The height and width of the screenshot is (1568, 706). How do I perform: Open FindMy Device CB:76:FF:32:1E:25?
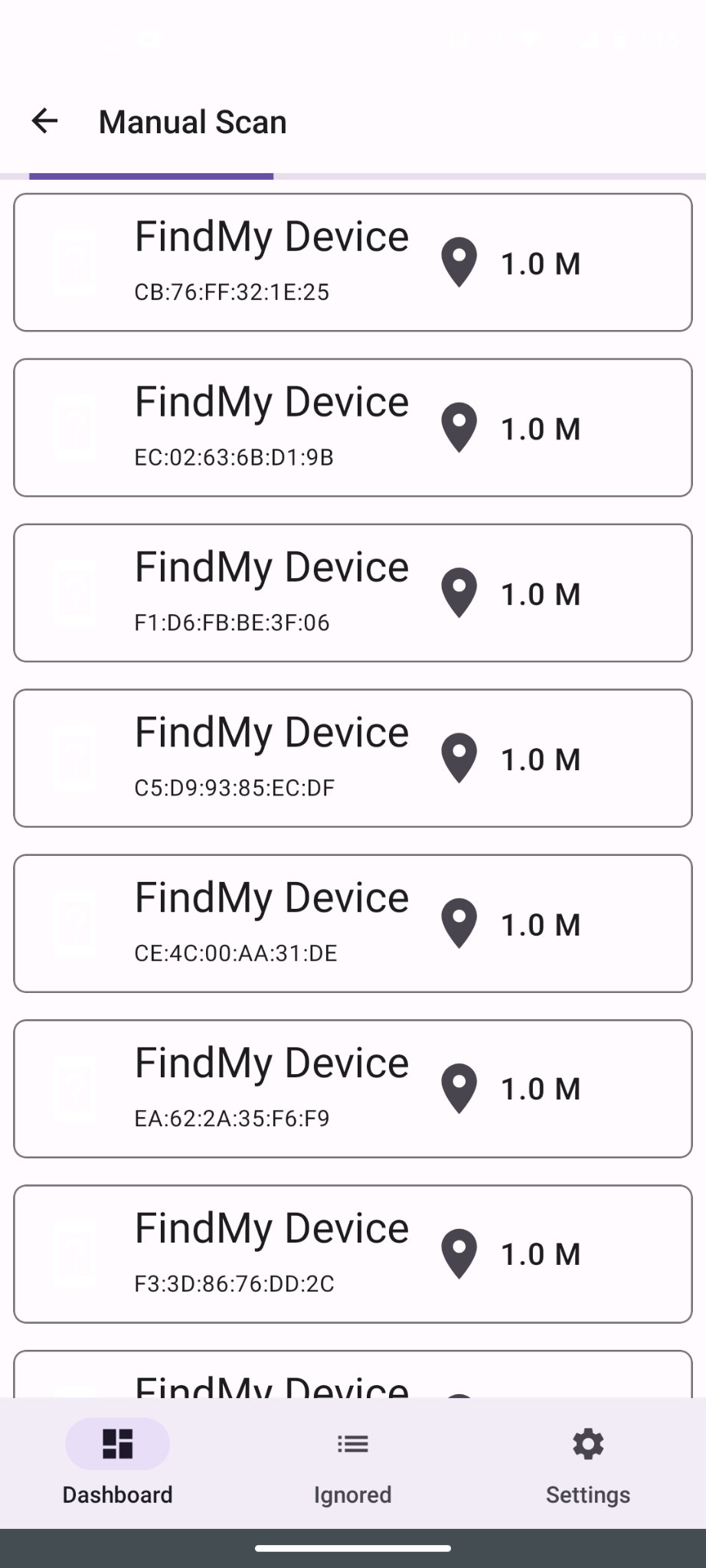pos(352,263)
